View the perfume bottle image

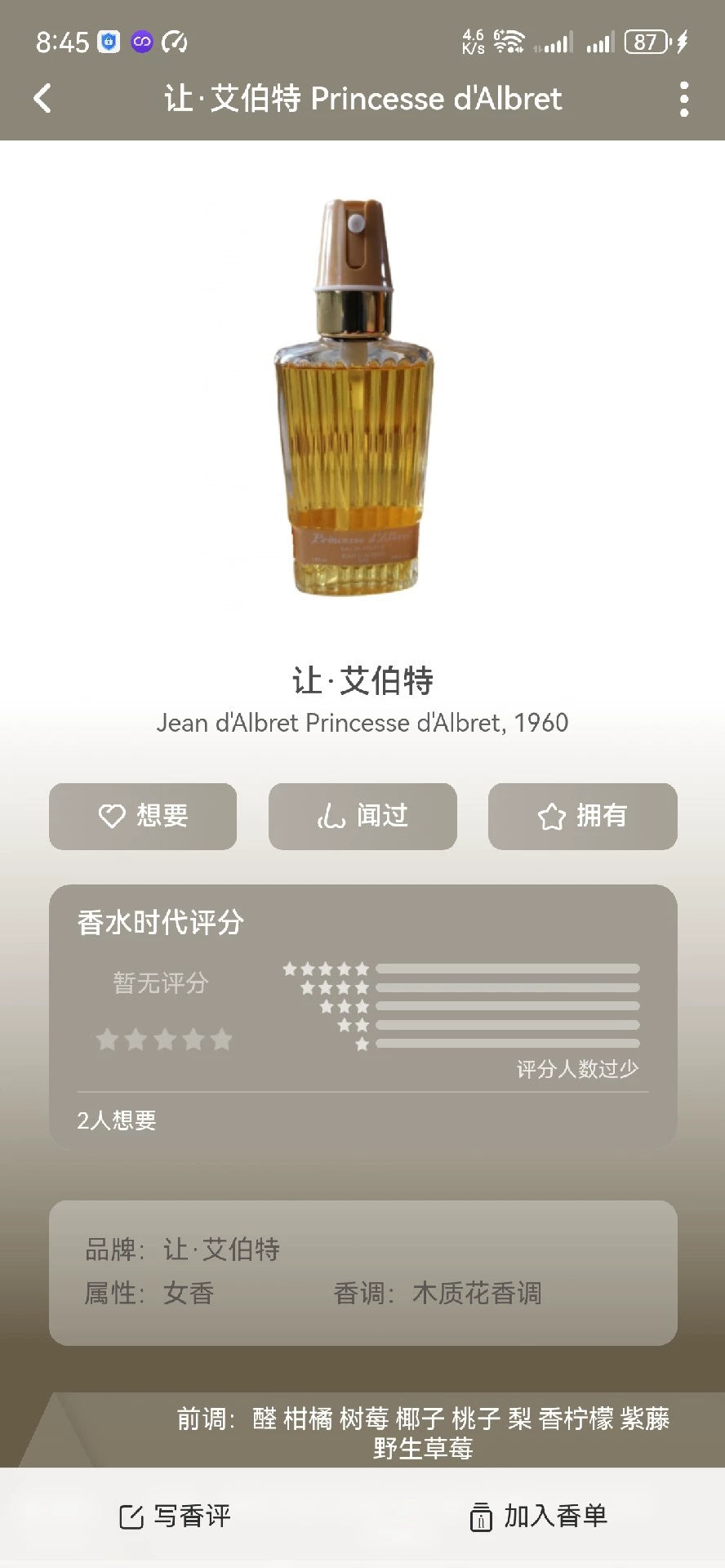[355, 398]
